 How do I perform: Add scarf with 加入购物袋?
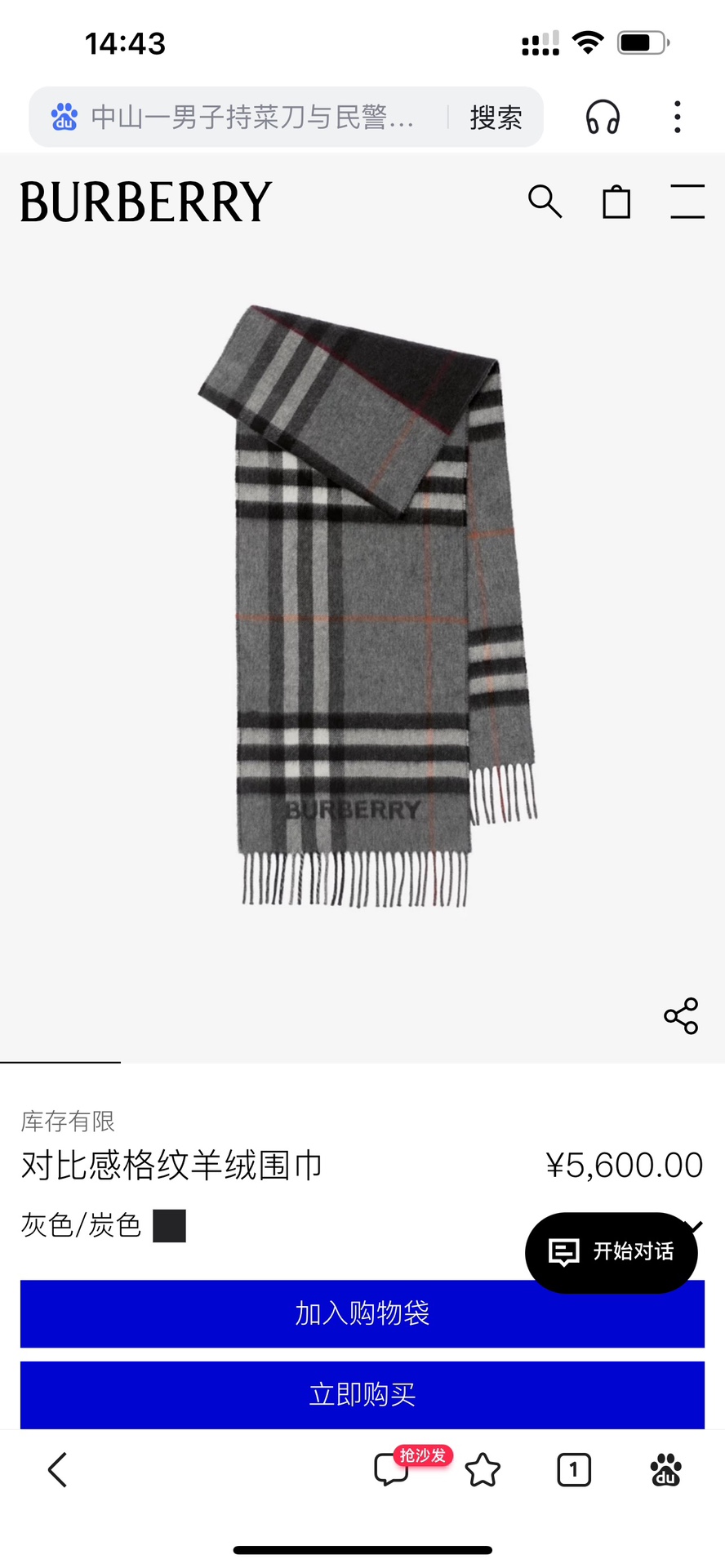click(362, 1314)
